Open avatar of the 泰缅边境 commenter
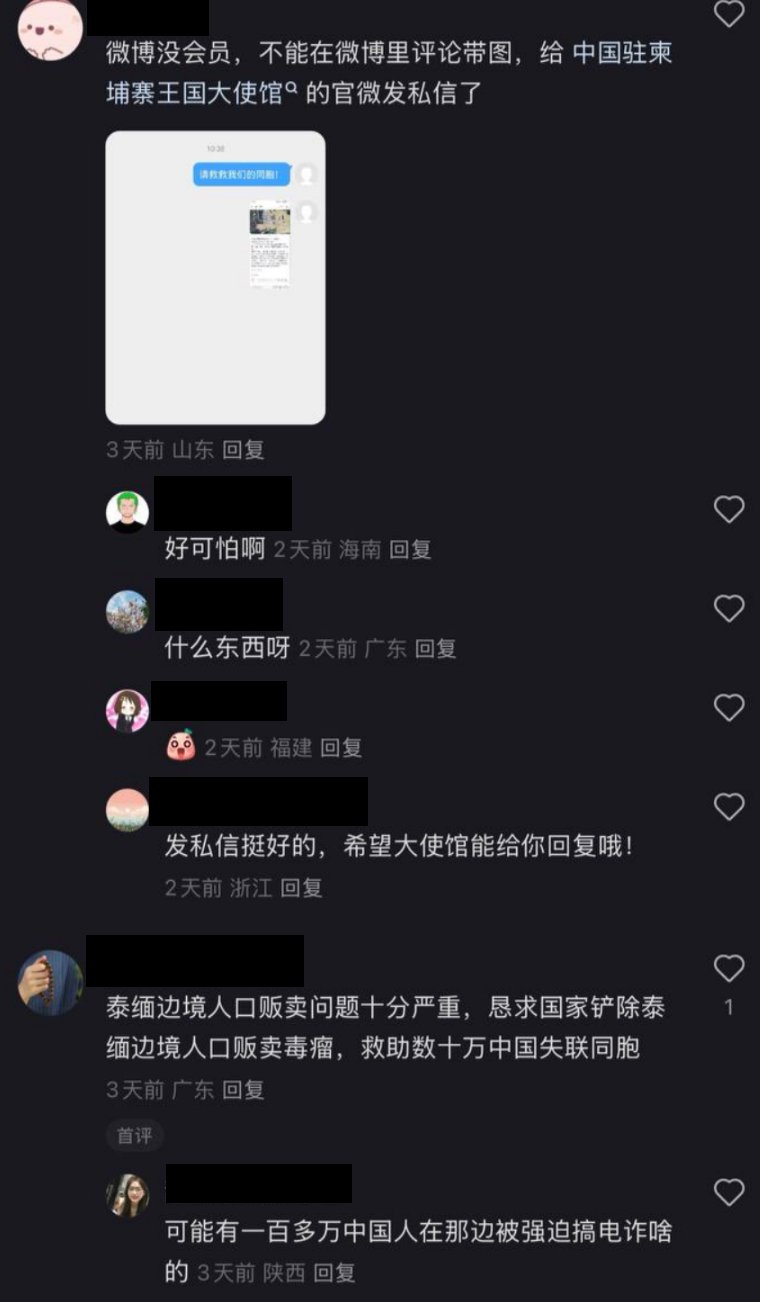This screenshot has width=760, height=1302. click(x=50, y=982)
